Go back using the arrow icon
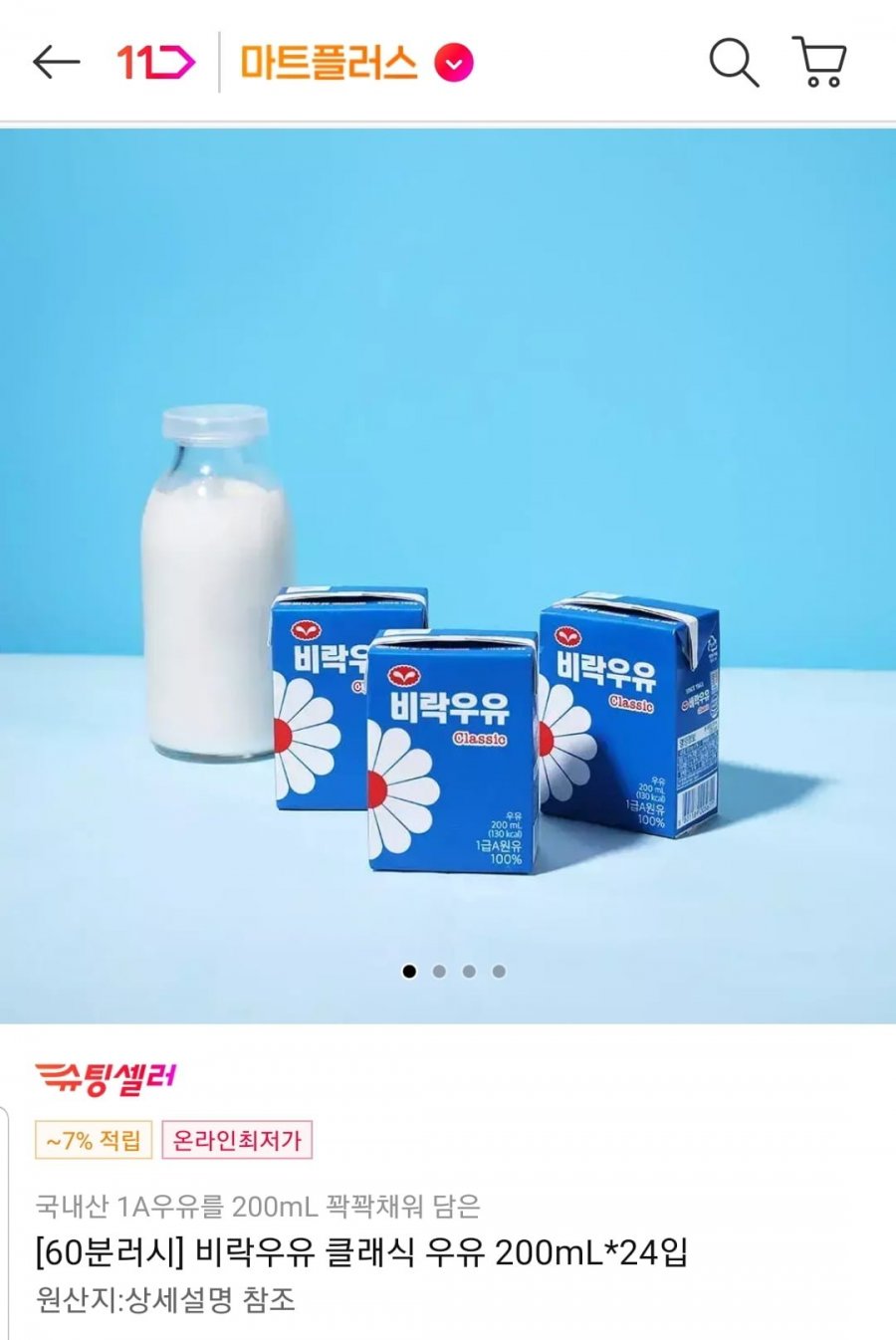This screenshot has height=1340, width=896. point(56,63)
